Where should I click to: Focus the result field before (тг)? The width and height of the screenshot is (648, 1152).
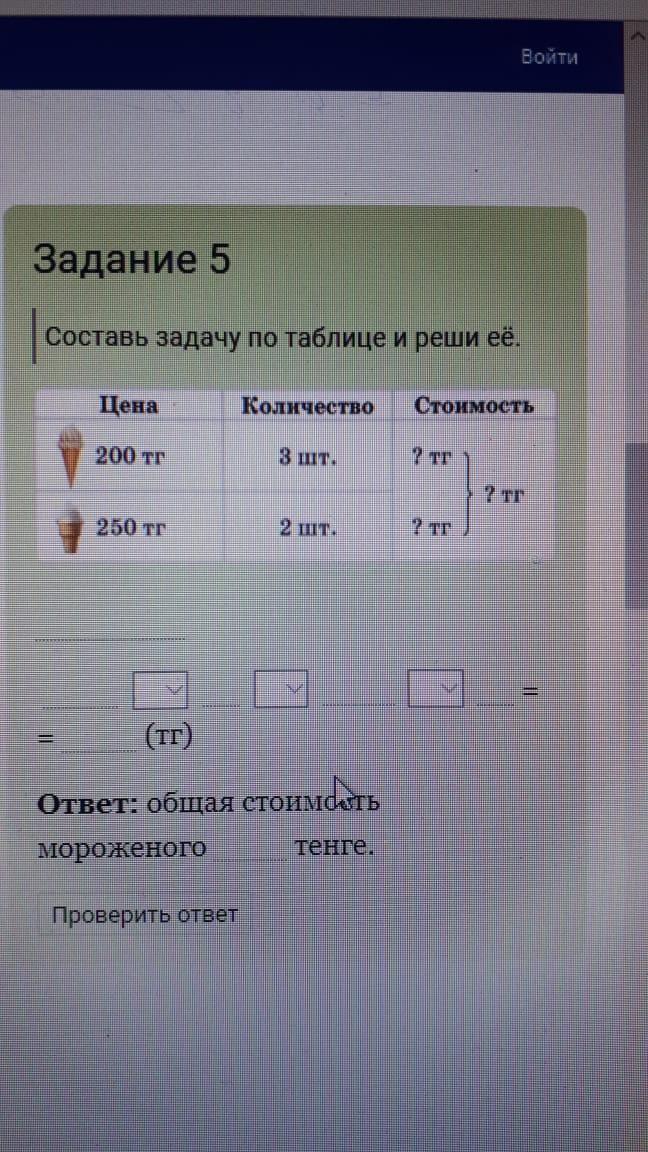tap(99, 740)
